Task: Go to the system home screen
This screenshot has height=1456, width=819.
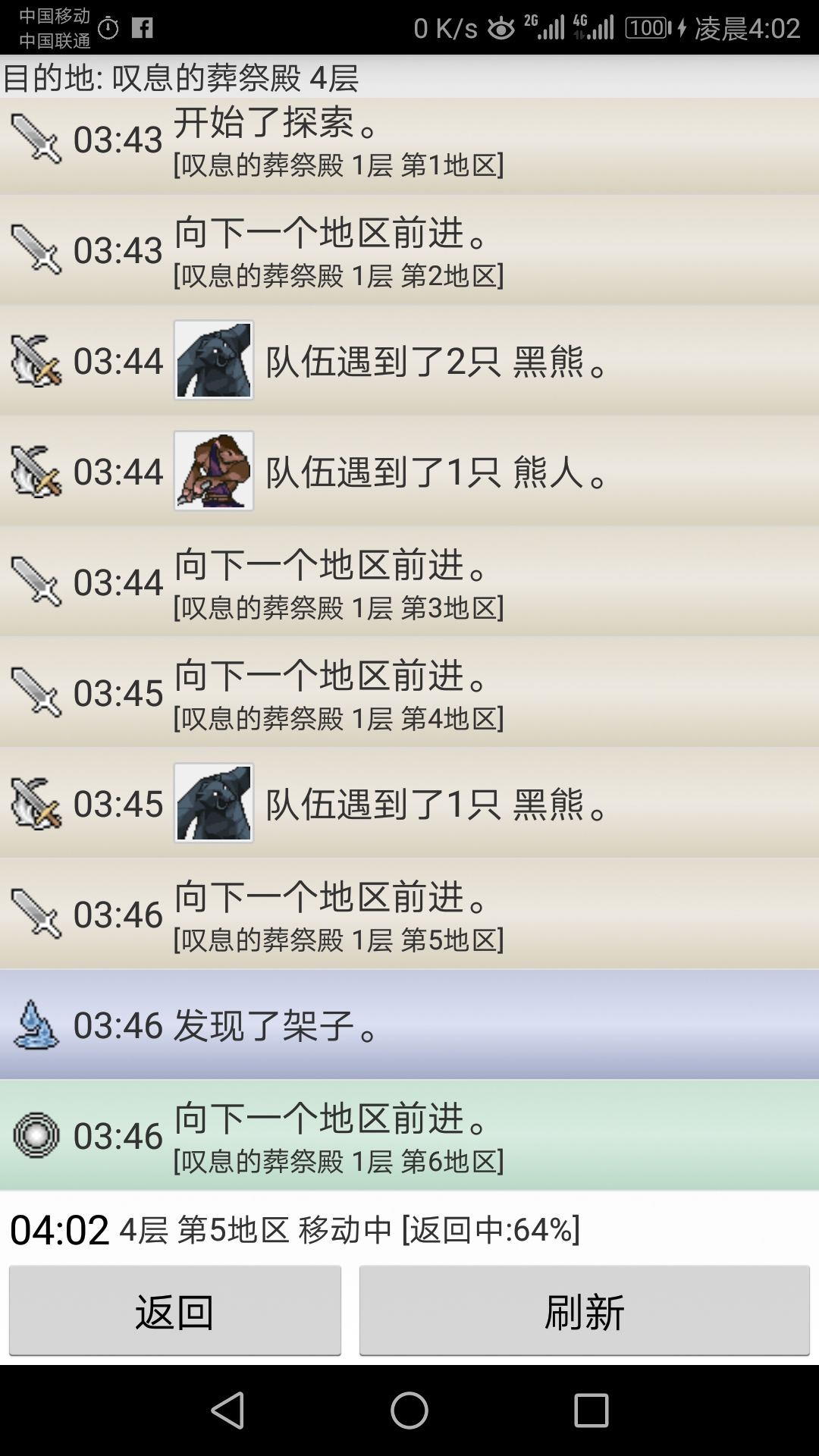Action: point(409,1410)
